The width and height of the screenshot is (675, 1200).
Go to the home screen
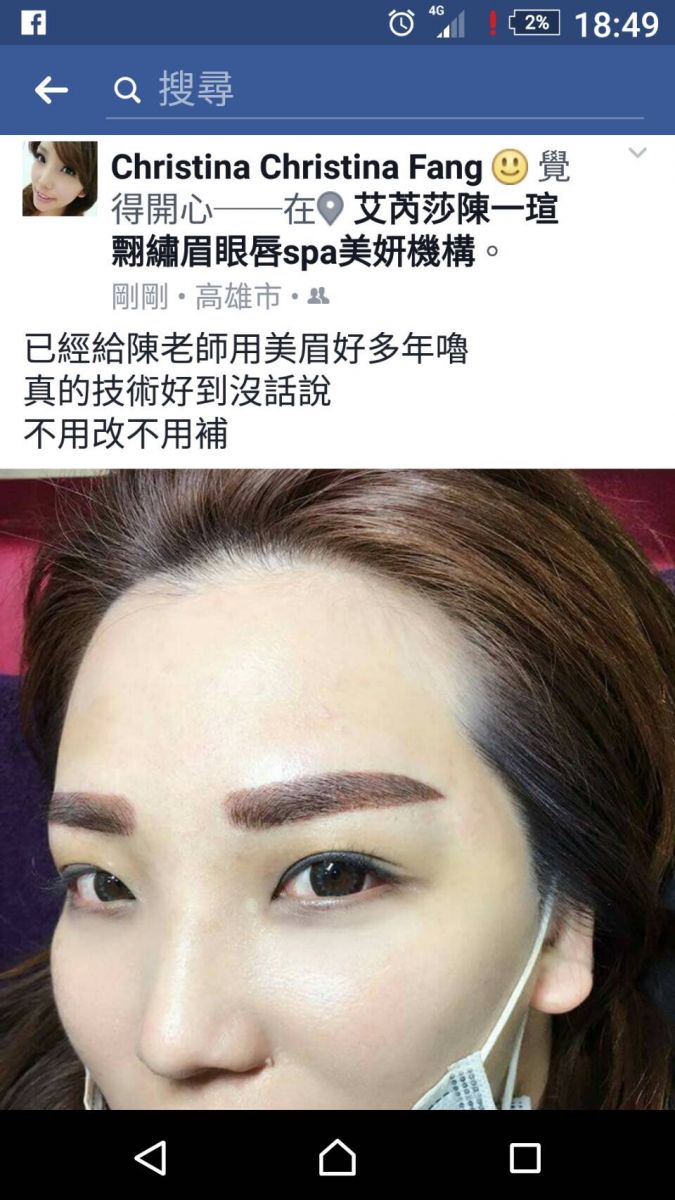(337, 1158)
